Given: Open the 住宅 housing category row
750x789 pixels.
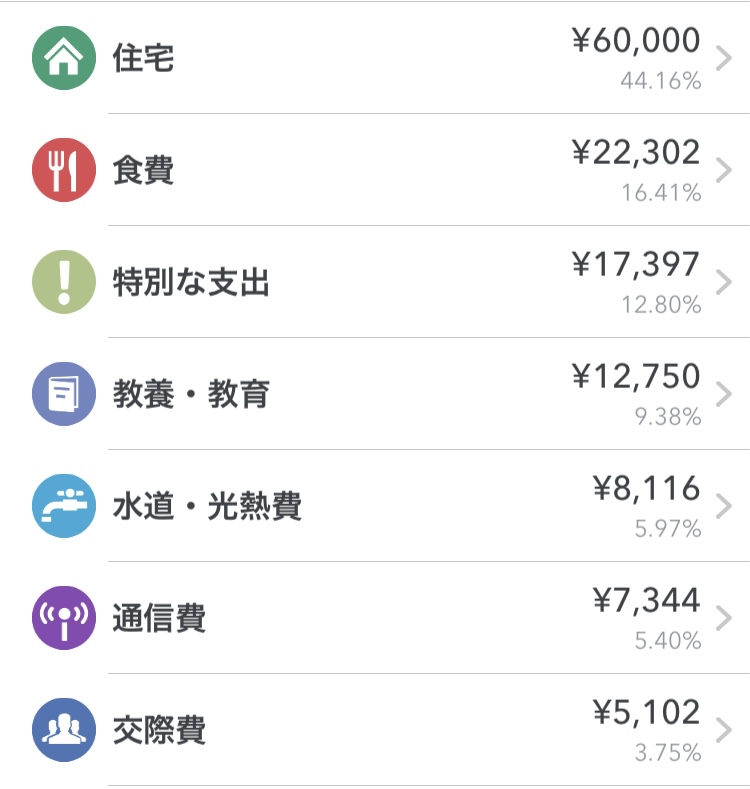Looking at the screenshot, I should click(375, 58).
